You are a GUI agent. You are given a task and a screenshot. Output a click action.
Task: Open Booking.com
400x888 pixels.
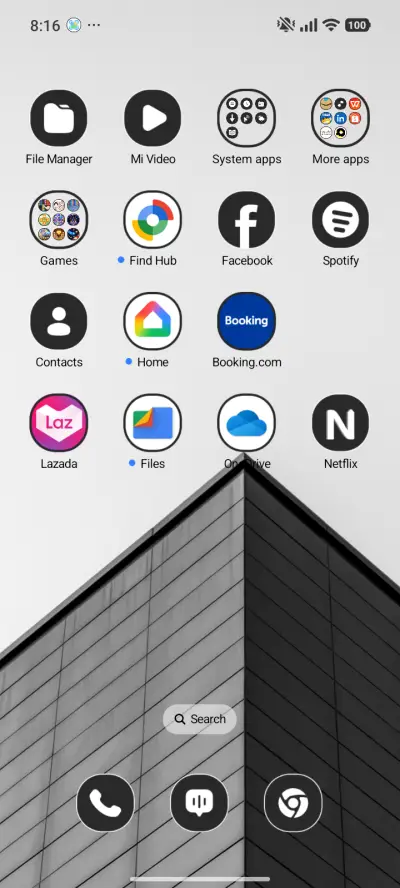(246, 321)
